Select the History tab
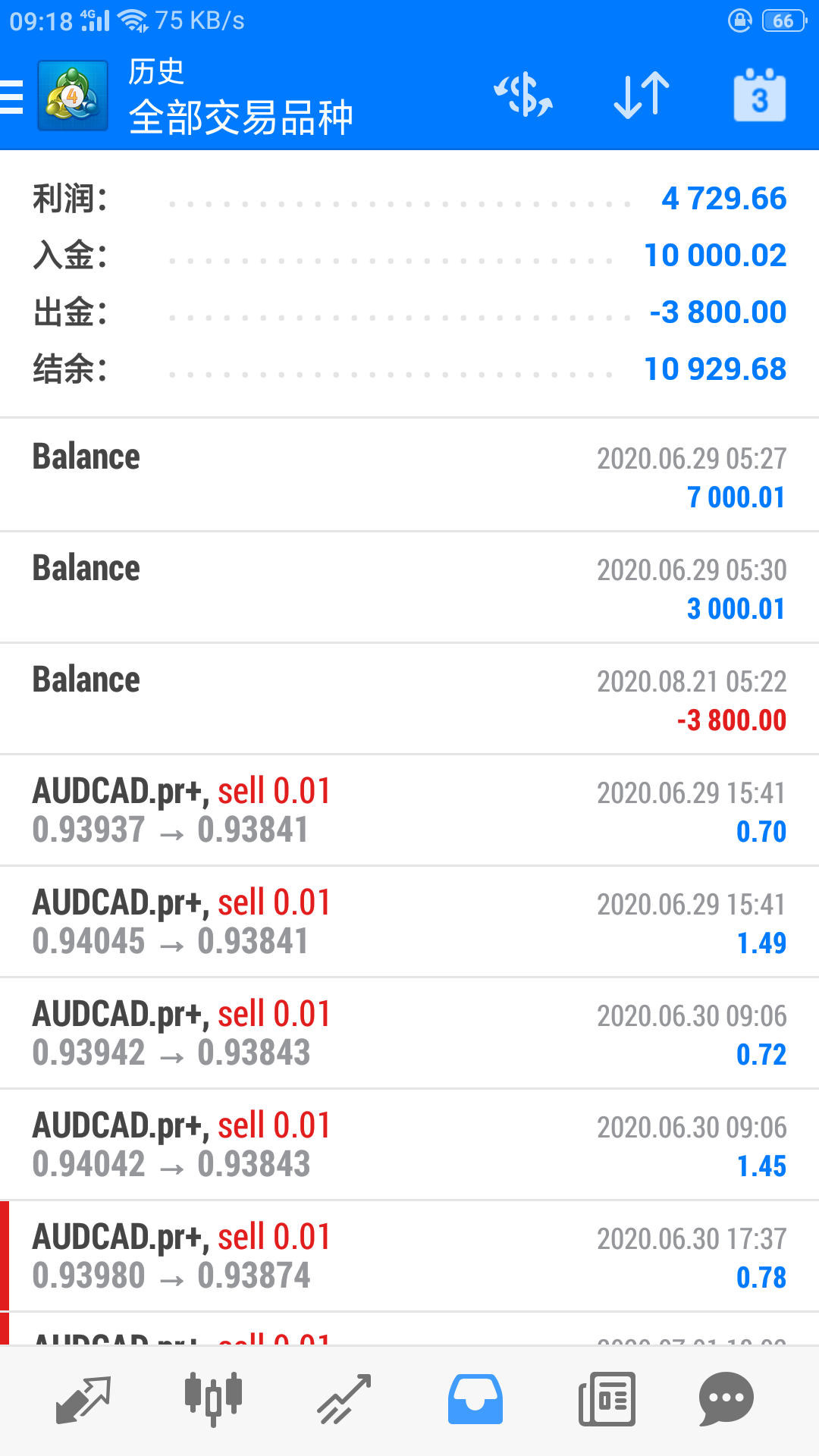819x1456 pixels. click(475, 1399)
